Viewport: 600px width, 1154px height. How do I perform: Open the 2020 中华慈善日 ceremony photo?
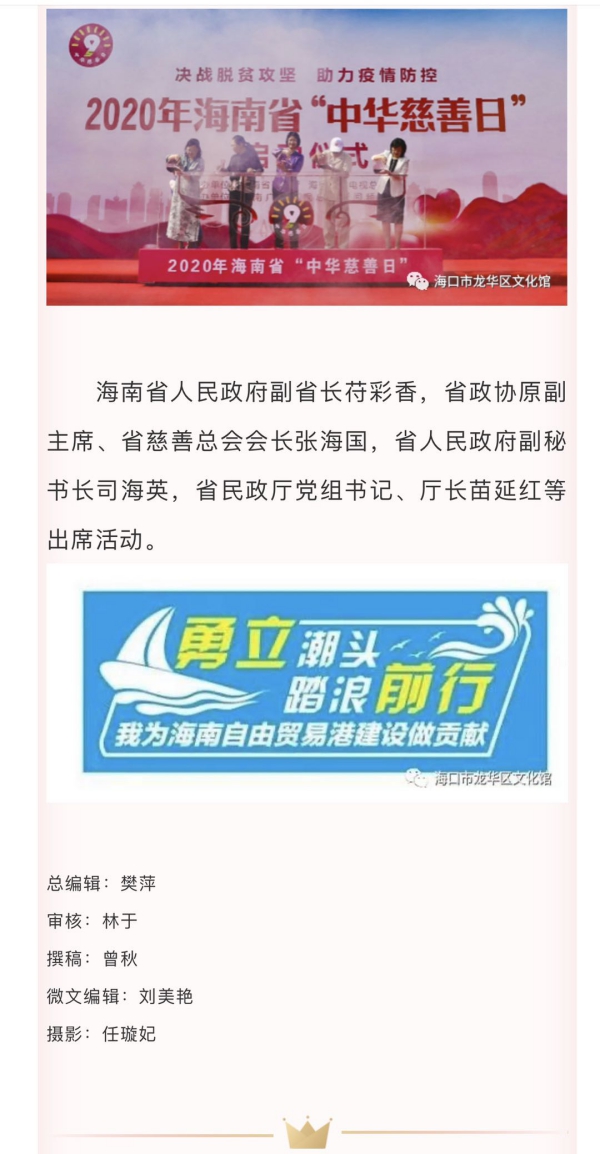[x=306, y=158]
